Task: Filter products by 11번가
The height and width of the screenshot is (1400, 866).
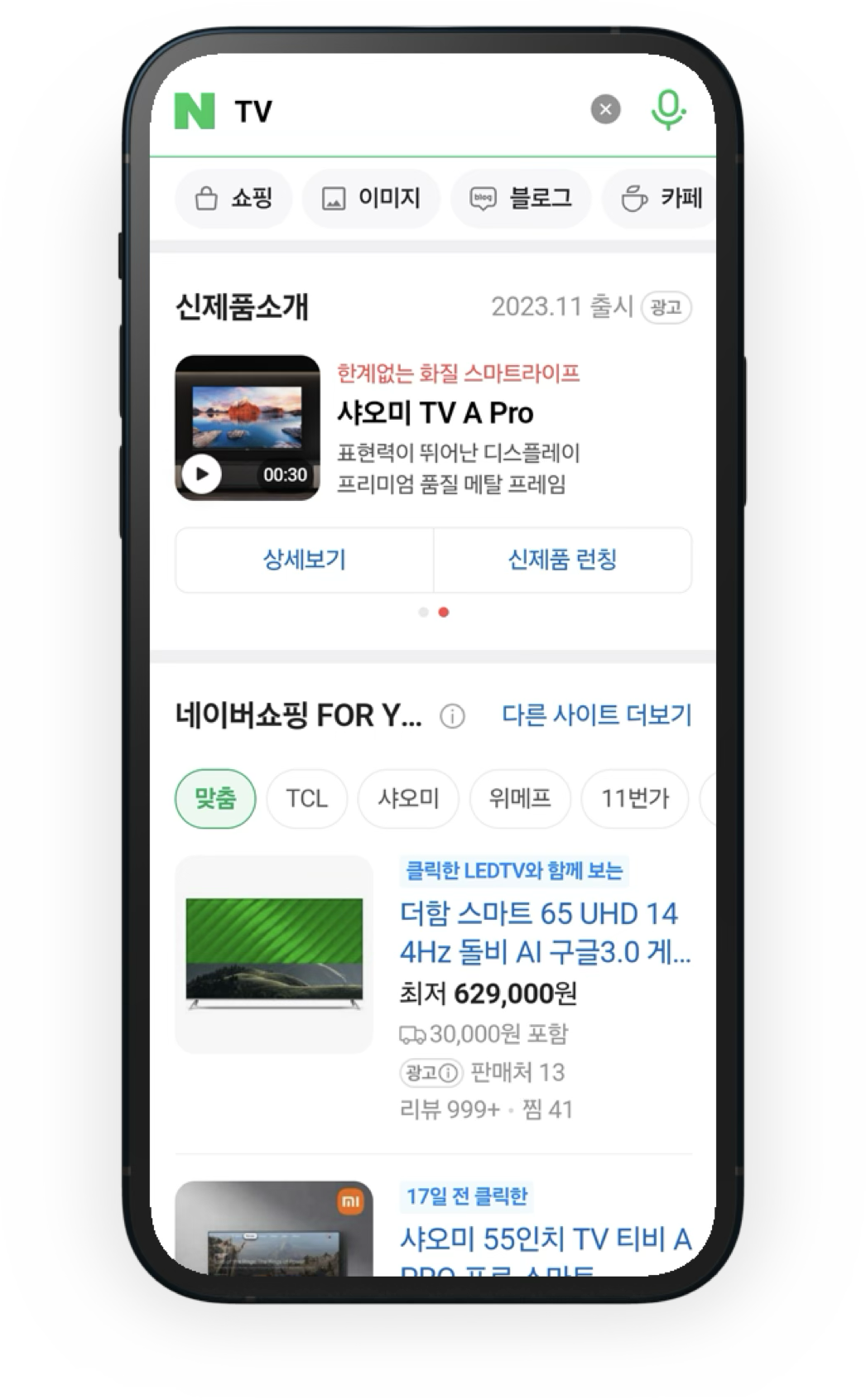Action: 634,798
